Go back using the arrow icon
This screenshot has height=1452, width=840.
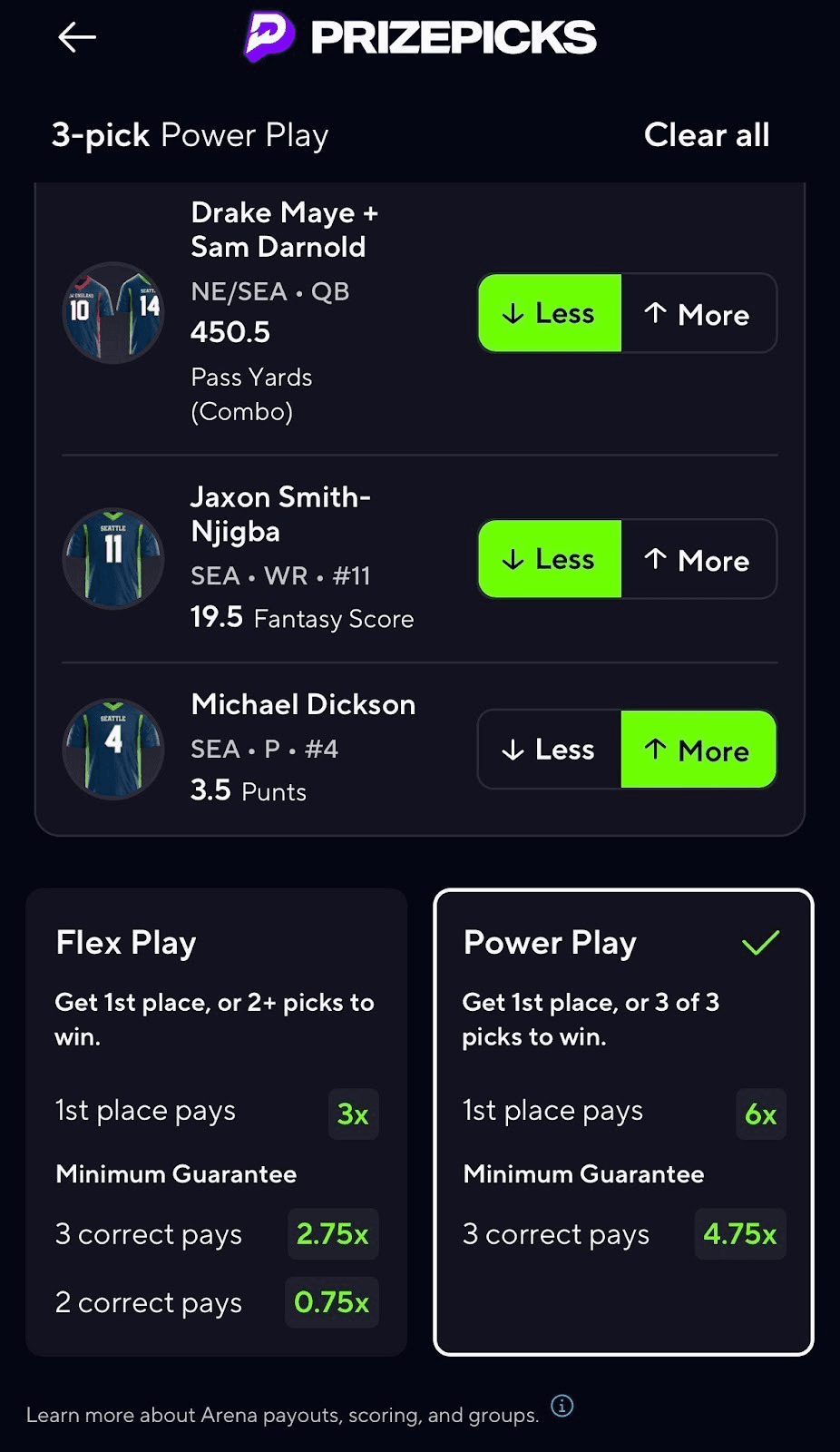pyautogui.click(x=77, y=37)
